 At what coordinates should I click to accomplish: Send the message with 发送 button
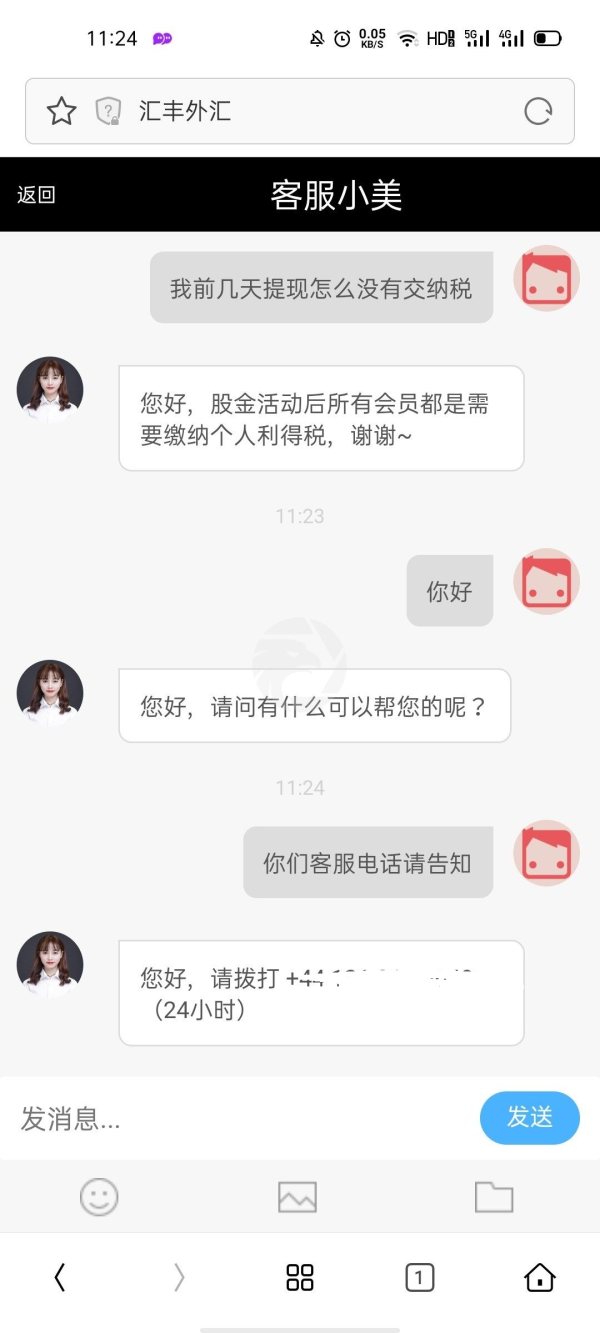point(529,1117)
